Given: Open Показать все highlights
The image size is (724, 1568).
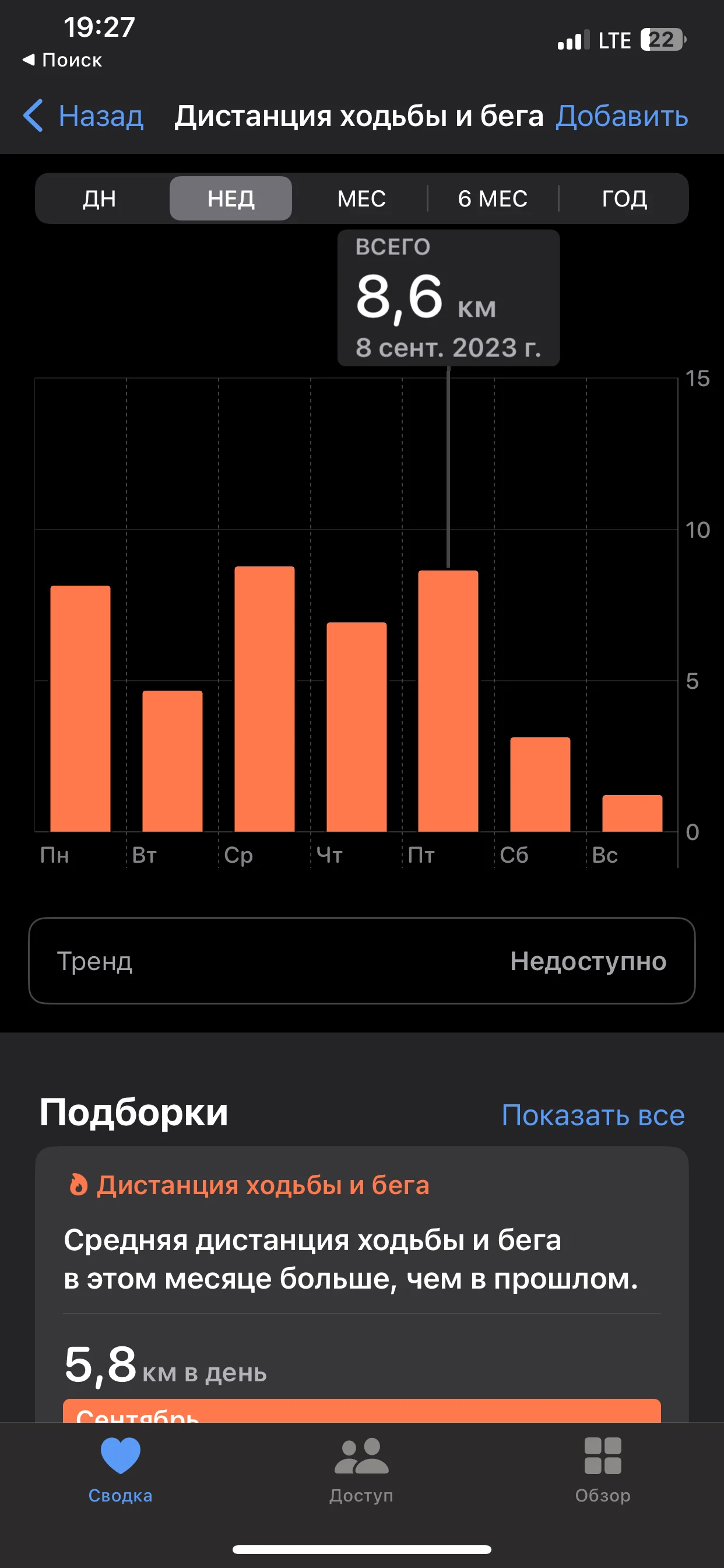Looking at the screenshot, I should [x=593, y=1116].
